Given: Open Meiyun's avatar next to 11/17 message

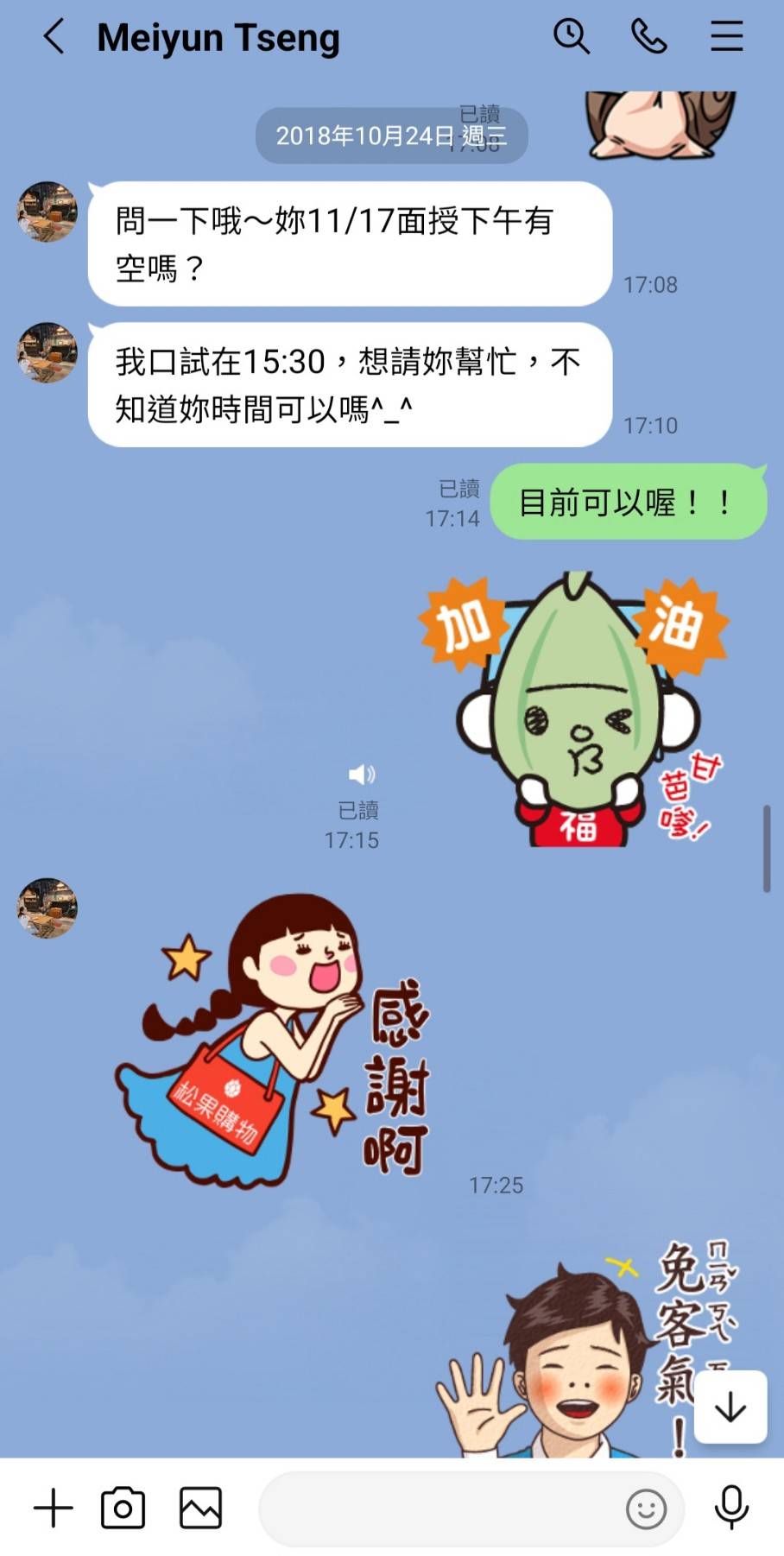Looking at the screenshot, I should [x=47, y=212].
